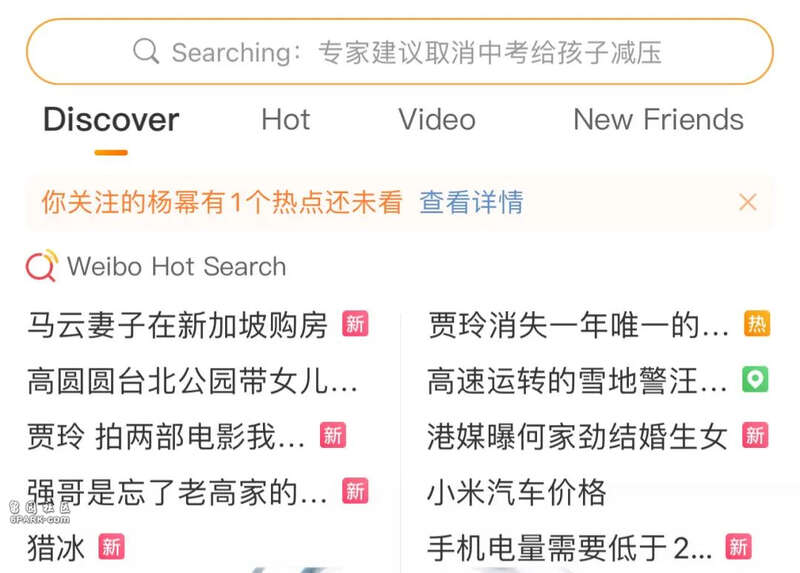This screenshot has width=800, height=573.
Task: Open the search box at top
Action: (400, 52)
